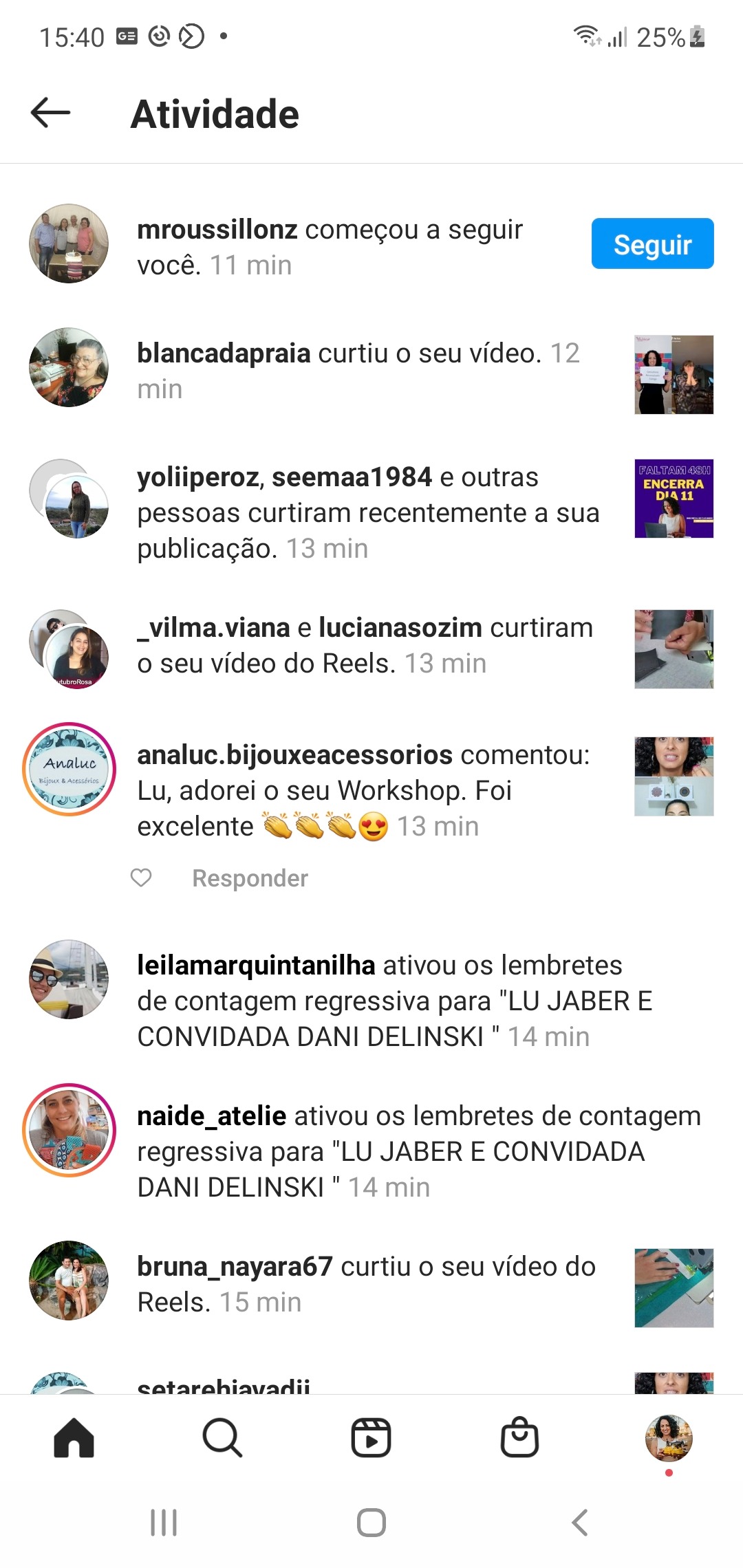View mroussillonz's profile picture

click(69, 243)
